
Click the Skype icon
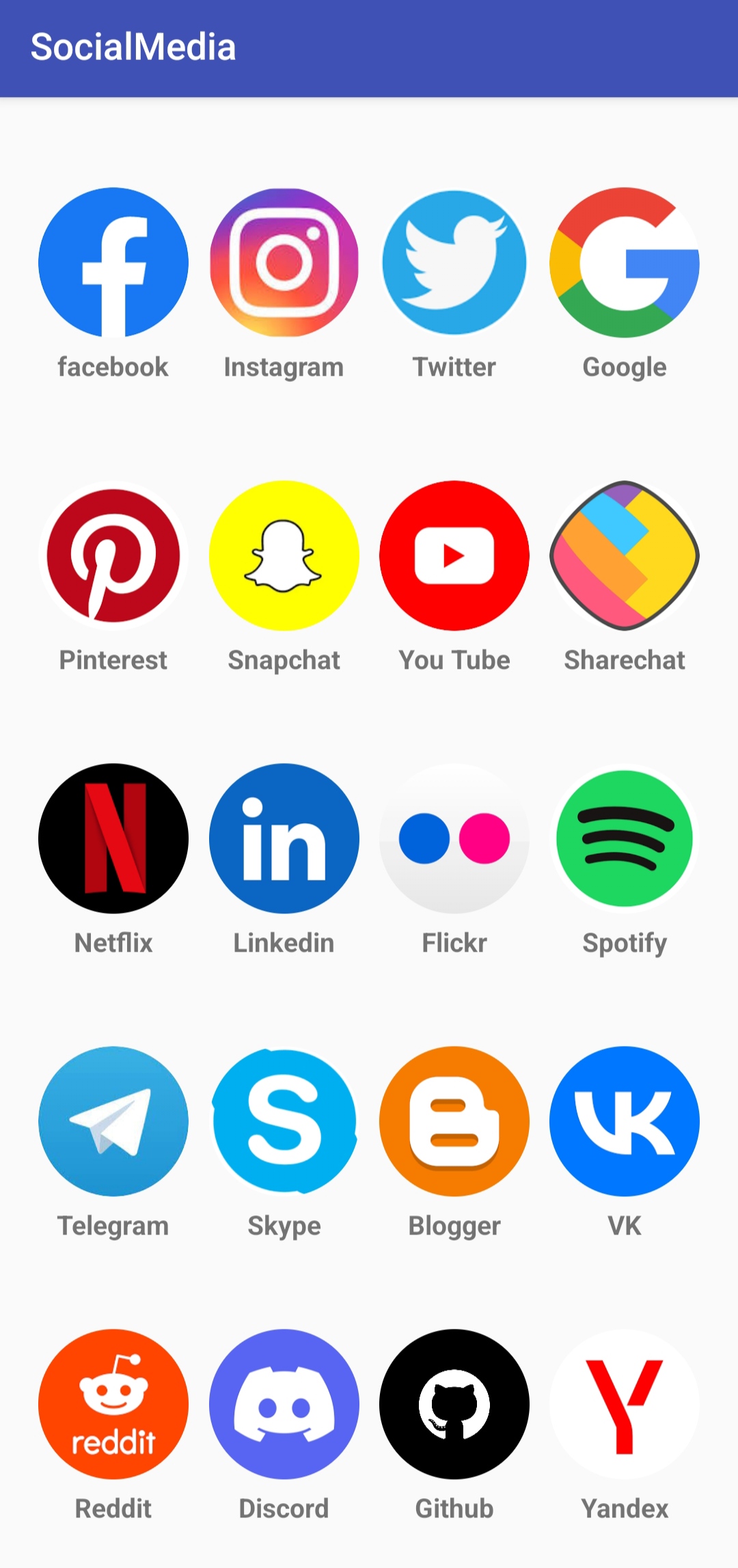coord(284,1120)
